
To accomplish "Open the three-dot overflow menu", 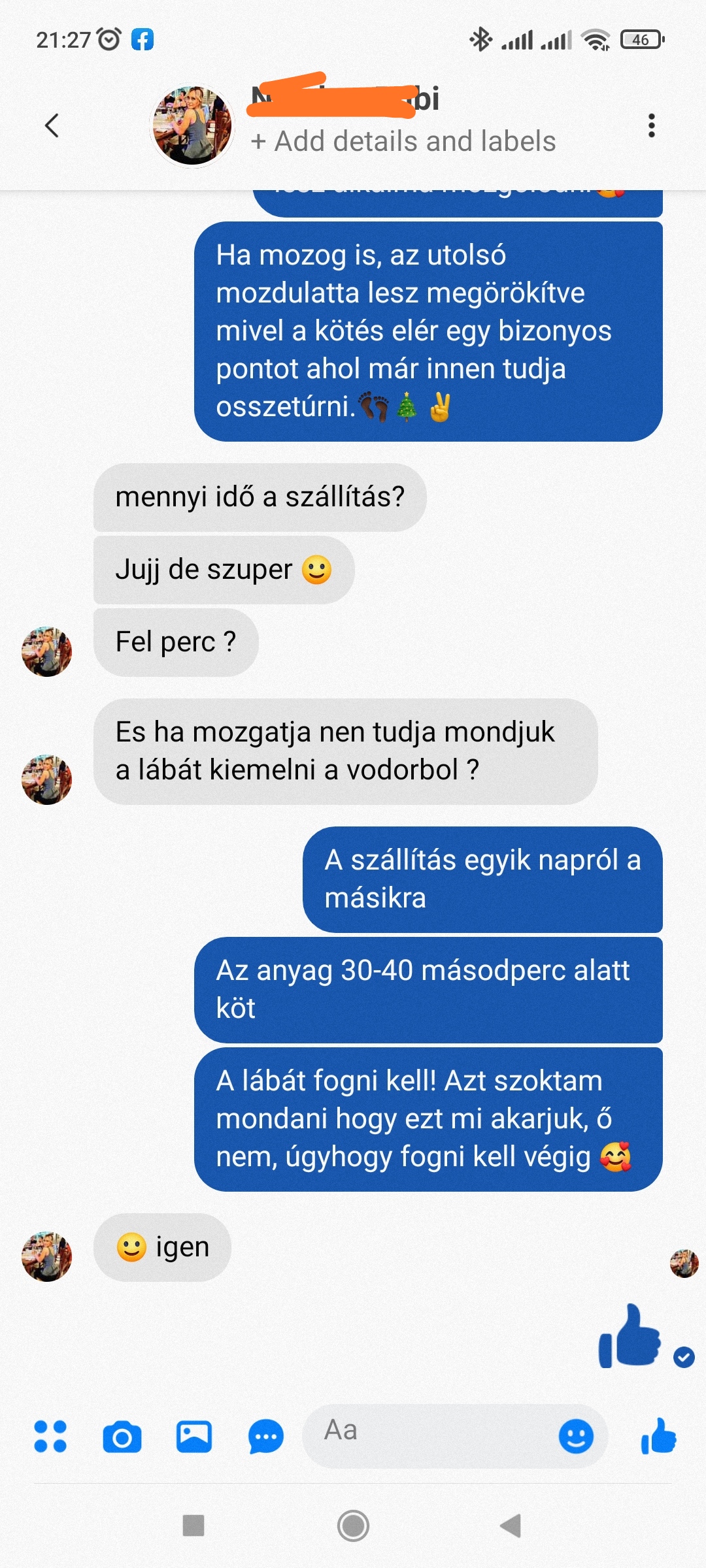I will pyautogui.click(x=651, y=125).
